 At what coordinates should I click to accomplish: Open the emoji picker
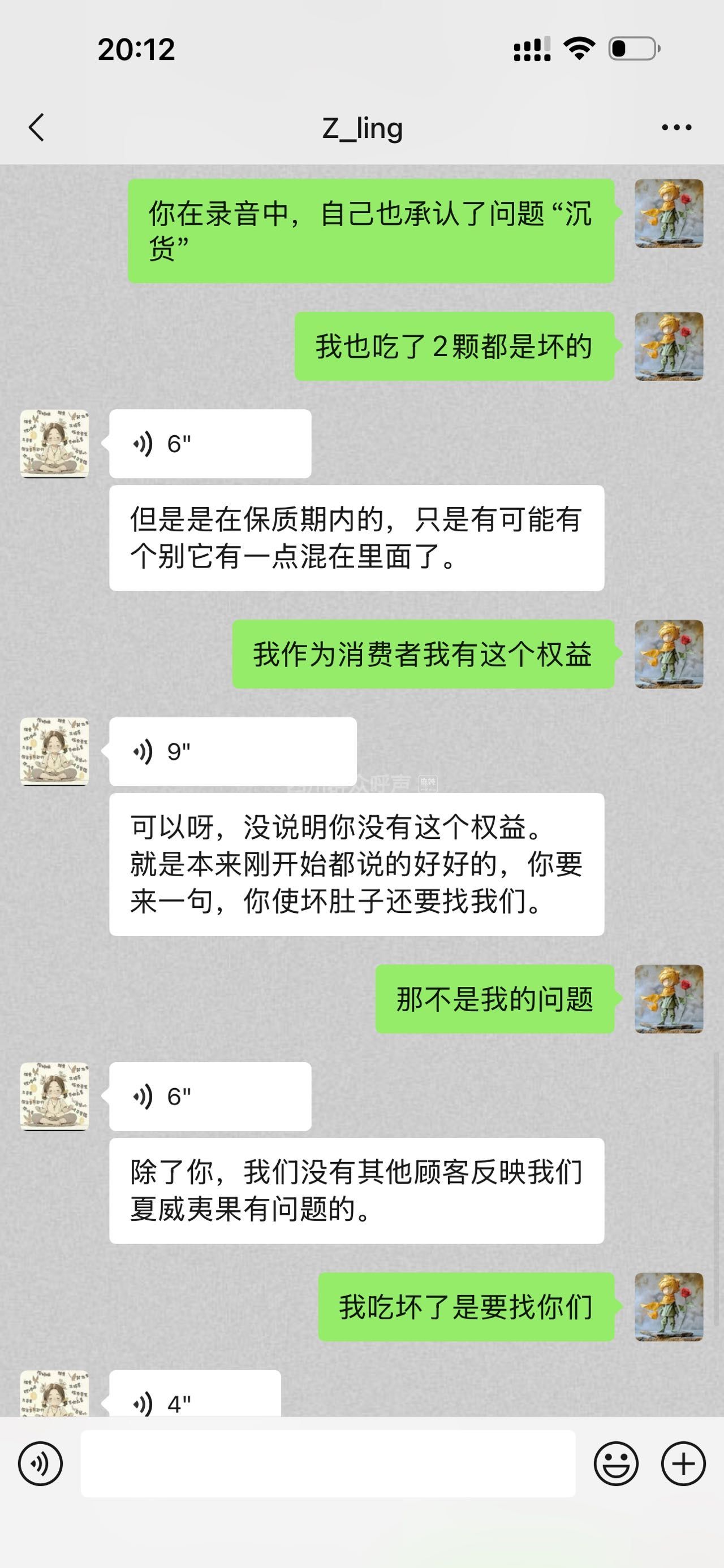tap(616, 1464)
